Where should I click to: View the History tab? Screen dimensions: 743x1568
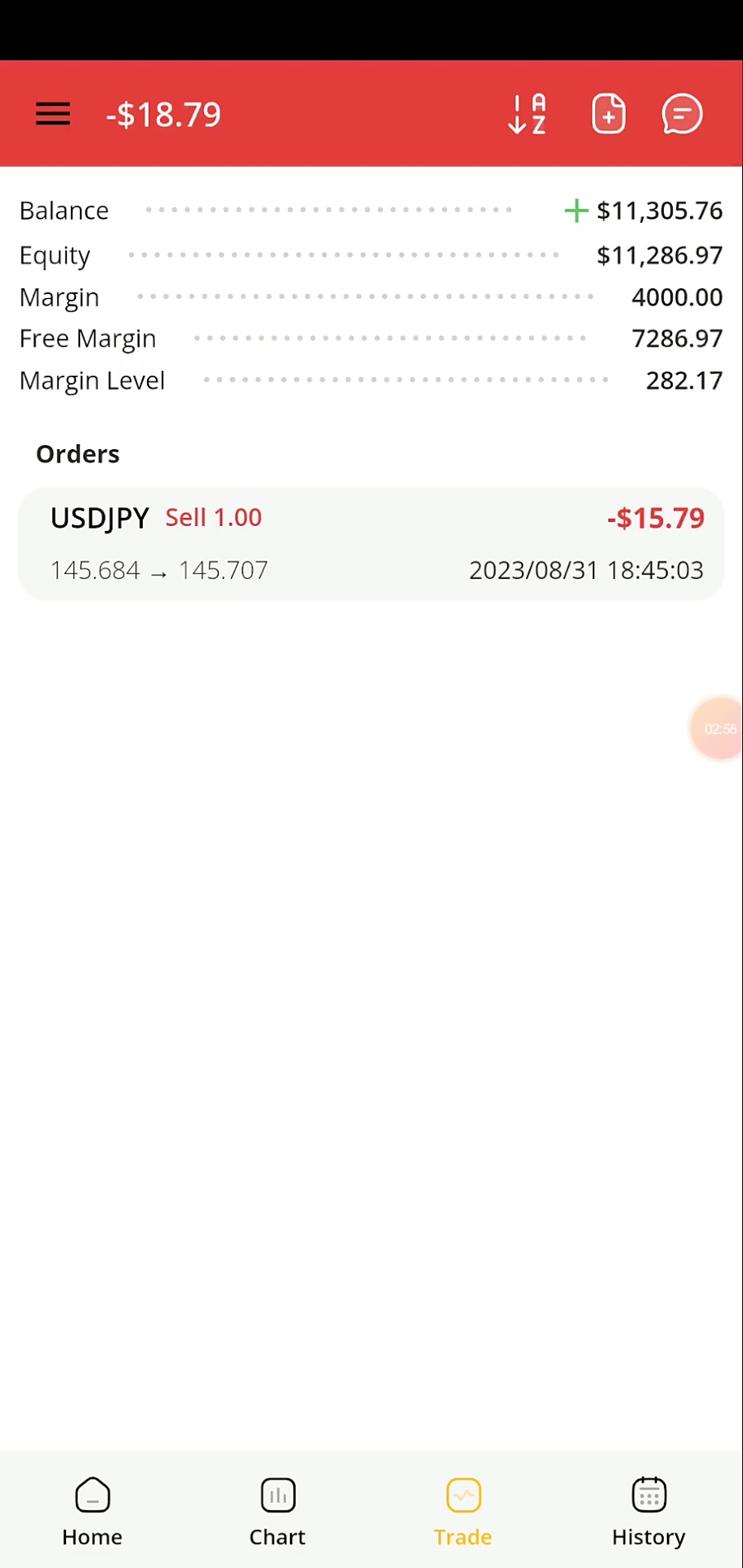click(649, 1512)
